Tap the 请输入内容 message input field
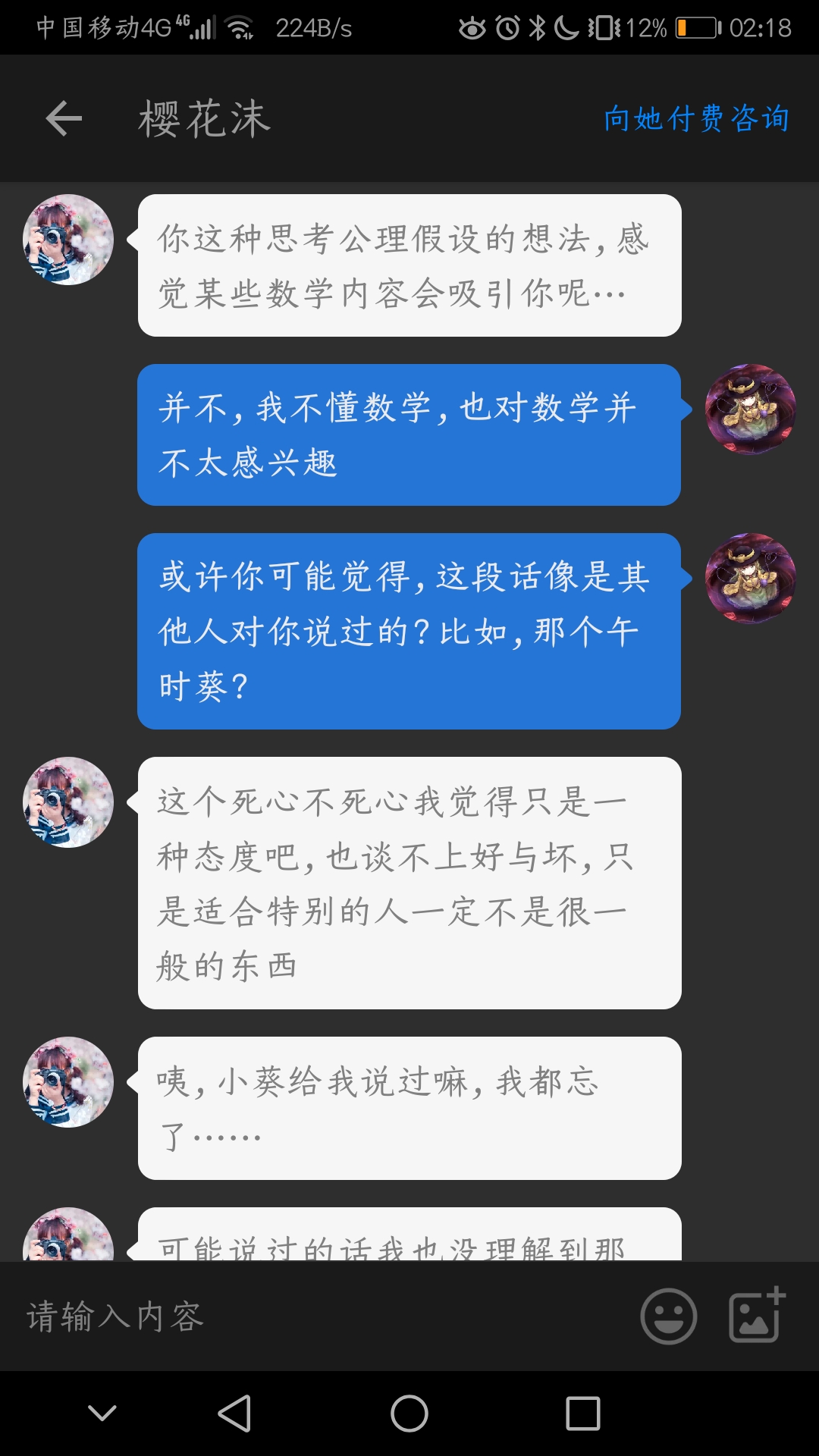 point(318,1316)
